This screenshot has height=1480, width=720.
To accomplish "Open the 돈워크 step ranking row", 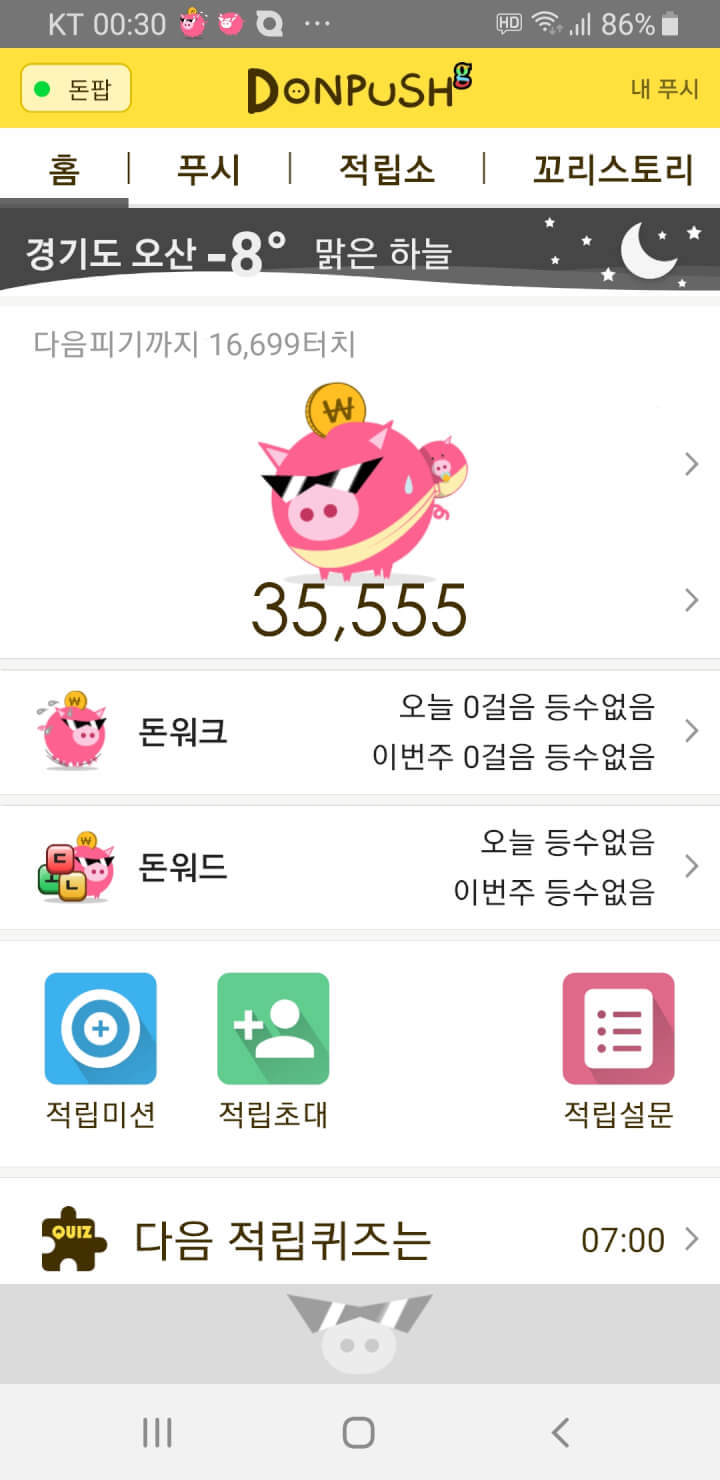I will (360, 732).
